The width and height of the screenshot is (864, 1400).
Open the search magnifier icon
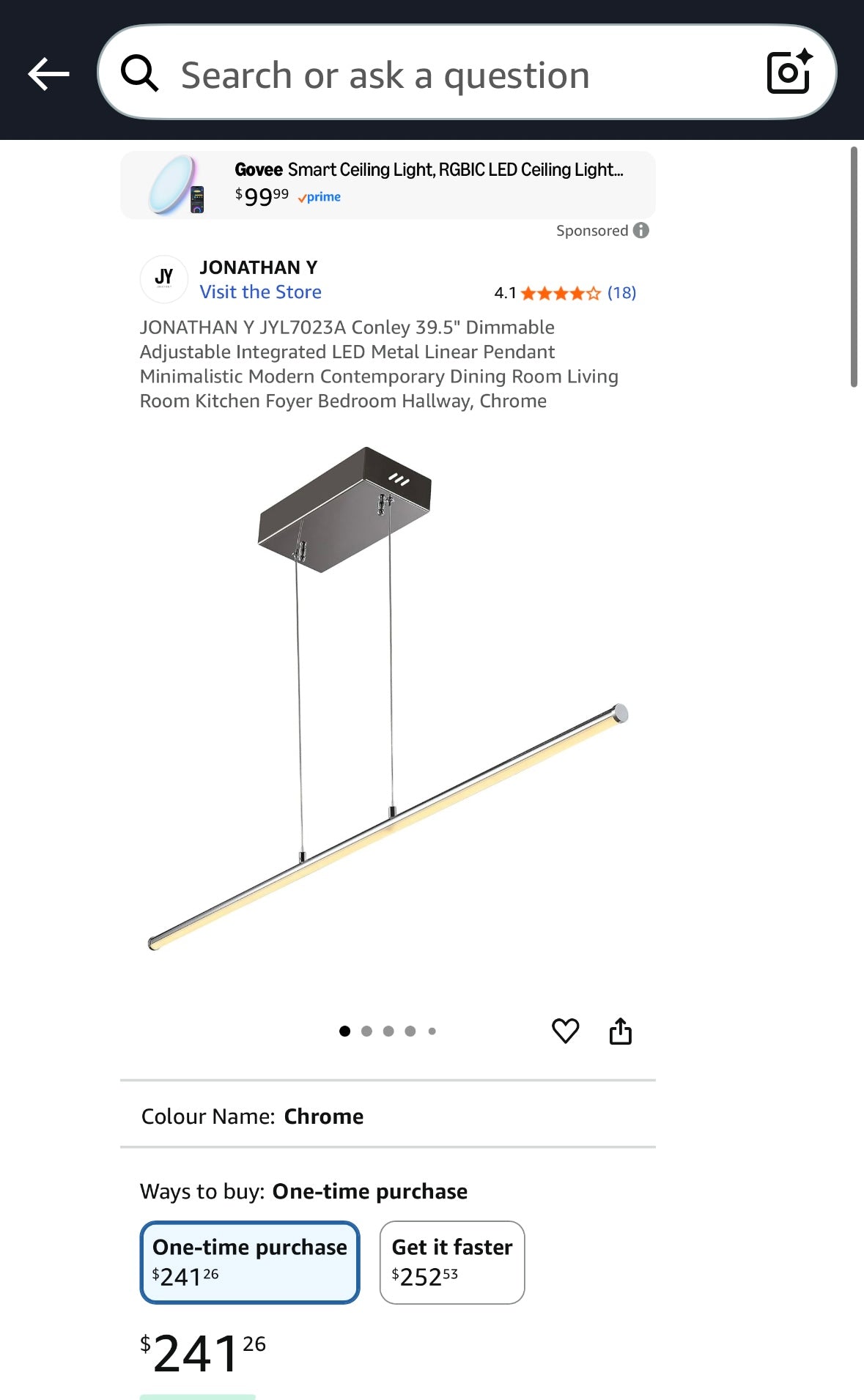[x=141, y=73]
